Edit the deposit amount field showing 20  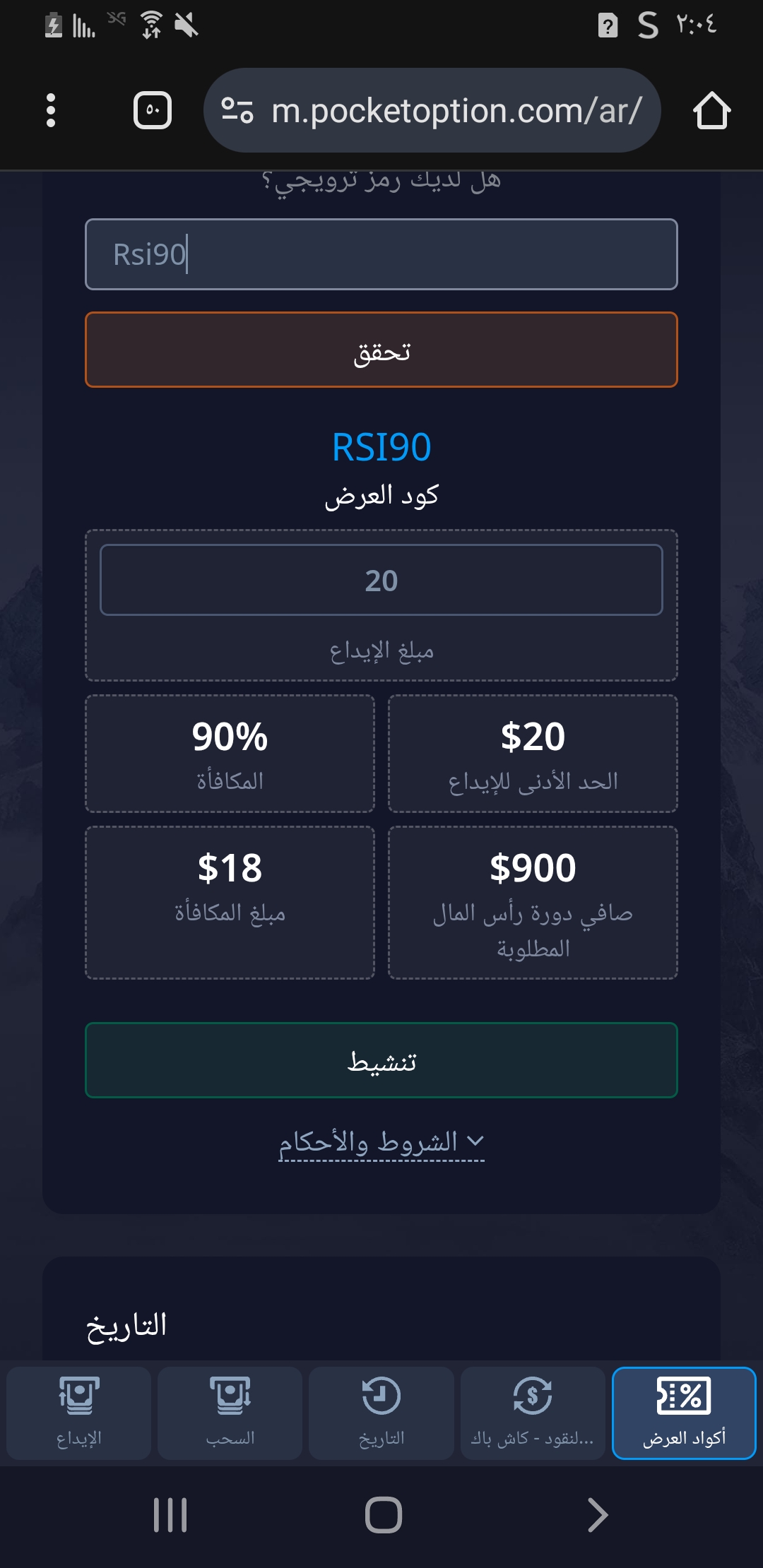381,580
